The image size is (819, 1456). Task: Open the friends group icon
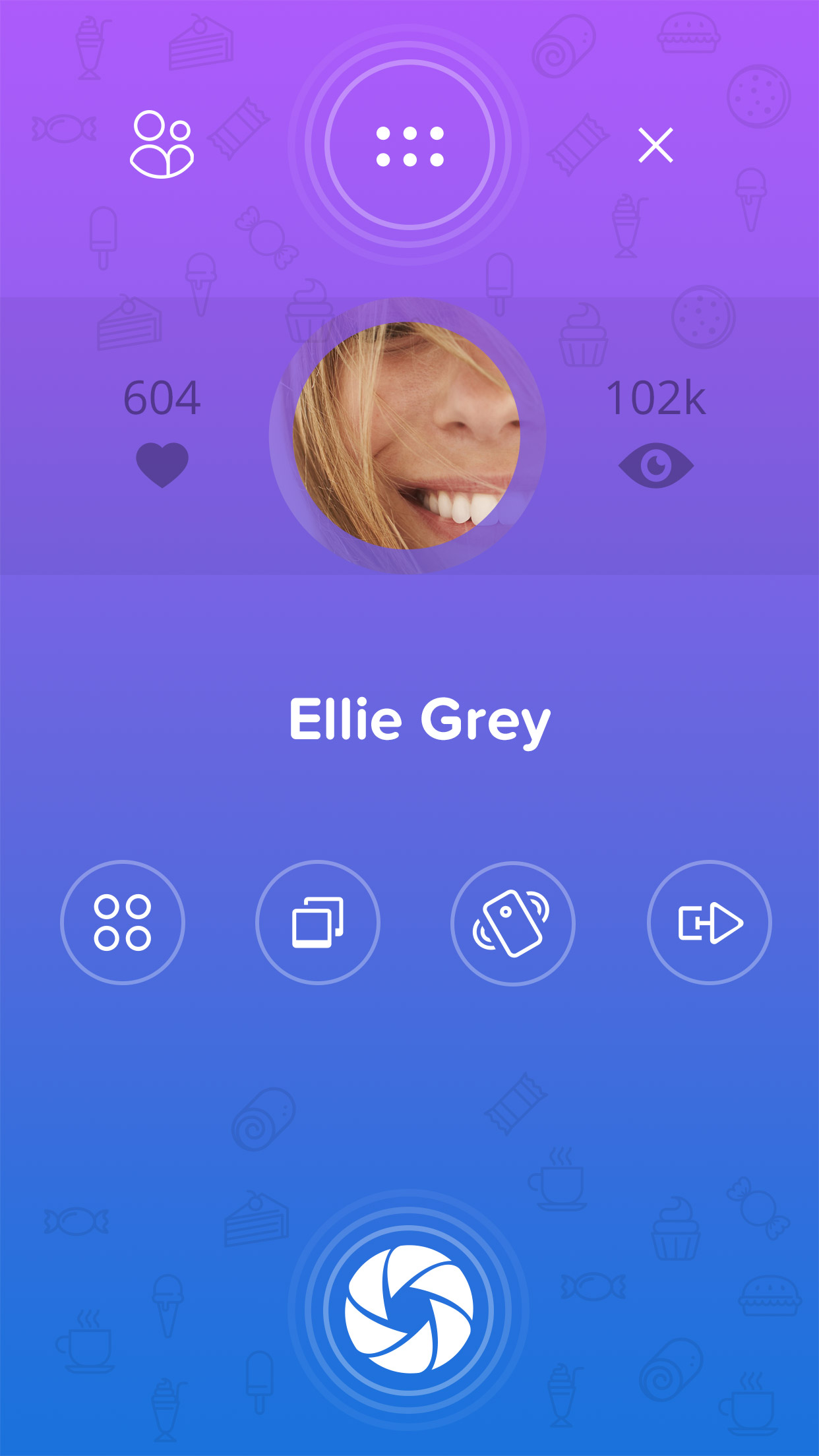162,144
